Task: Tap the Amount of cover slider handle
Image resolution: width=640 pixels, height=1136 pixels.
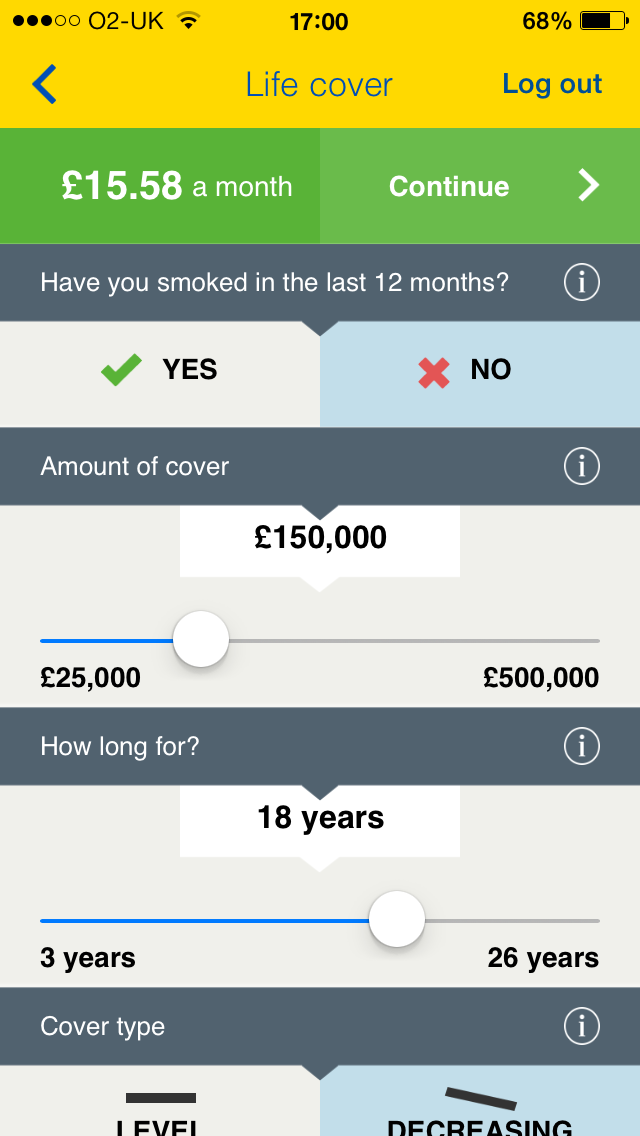Action: pos(201,640)
